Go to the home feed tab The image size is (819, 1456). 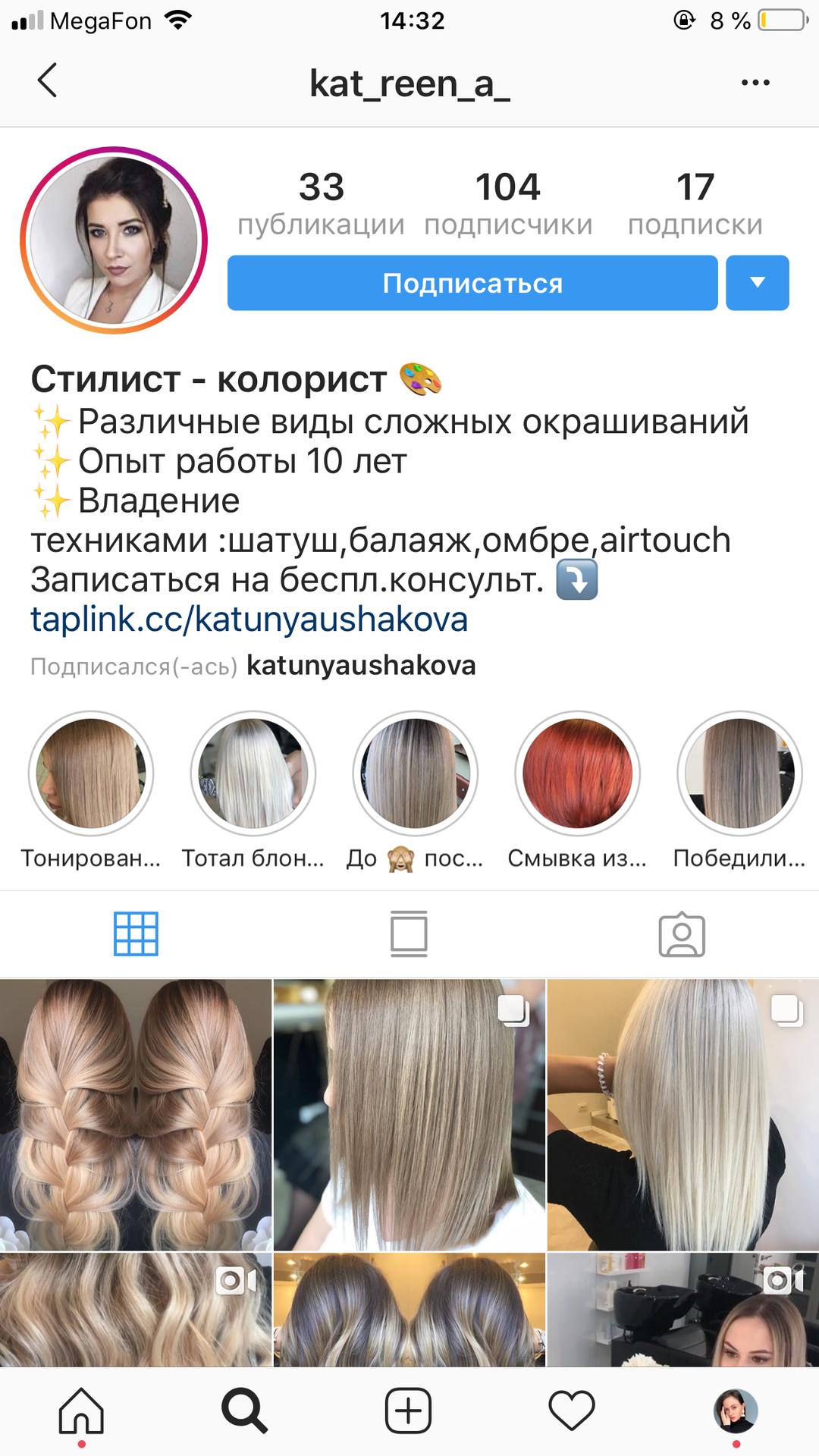pos(82,1410)
